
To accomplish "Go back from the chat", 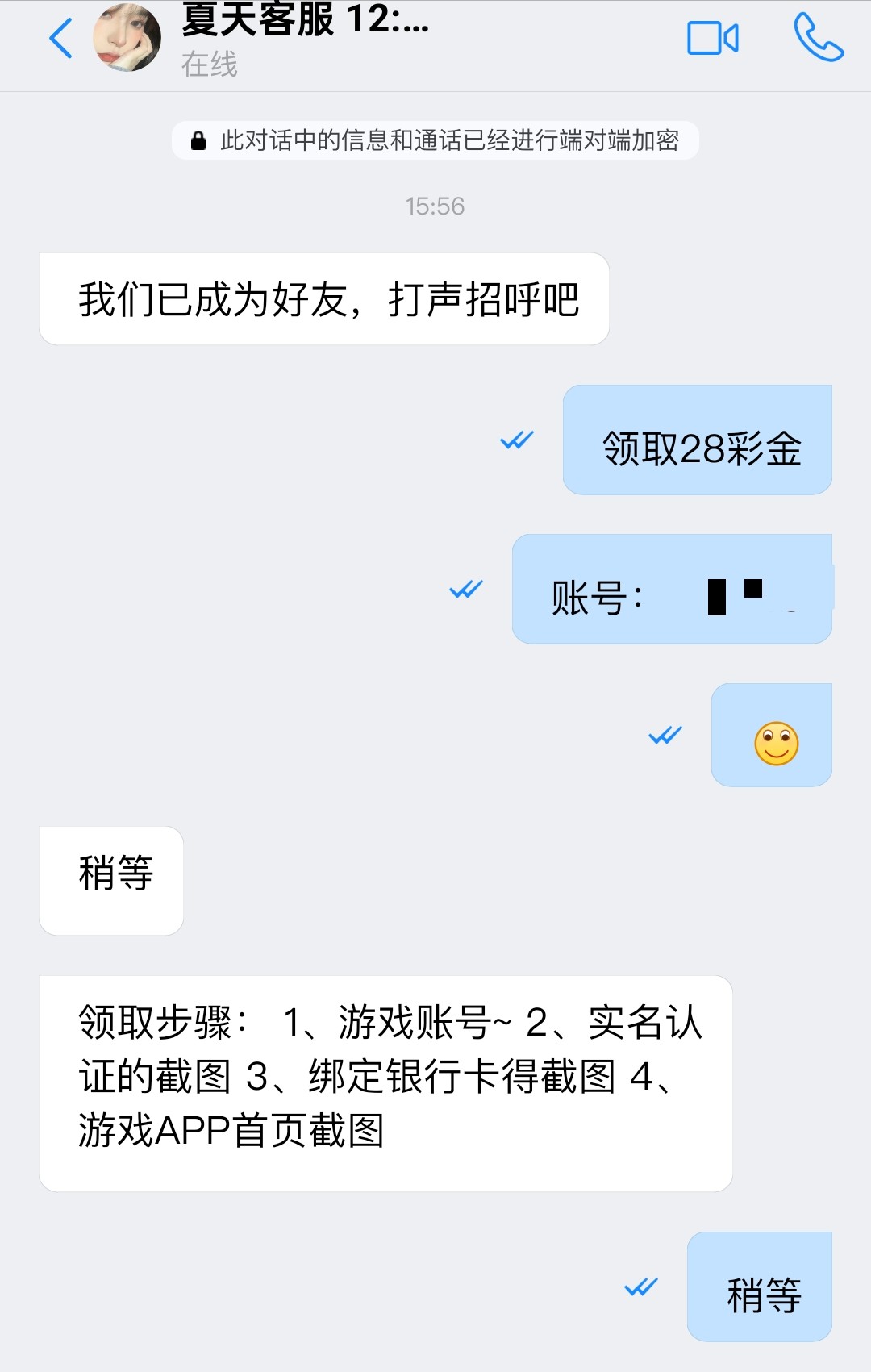I will [x=61, y=38].
